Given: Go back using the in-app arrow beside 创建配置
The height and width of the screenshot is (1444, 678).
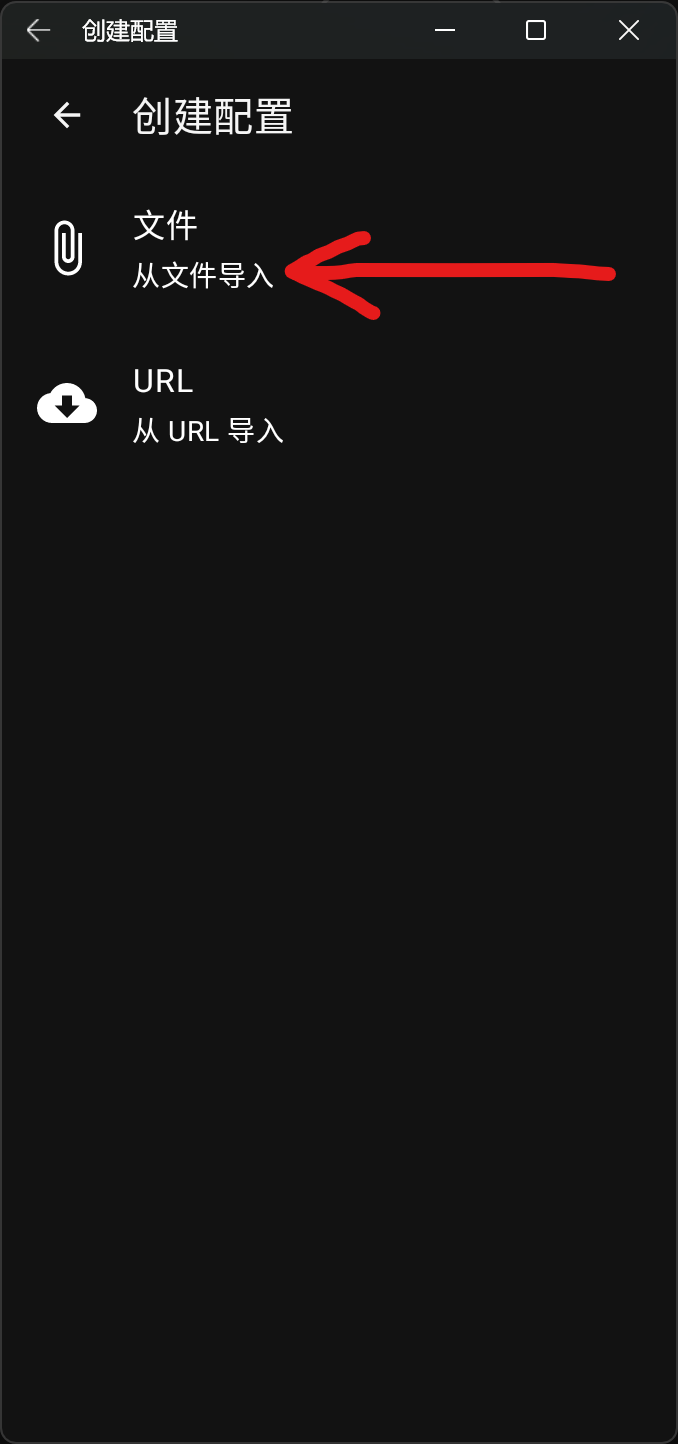Looking at the screenshot, I should tap(67, 116).
